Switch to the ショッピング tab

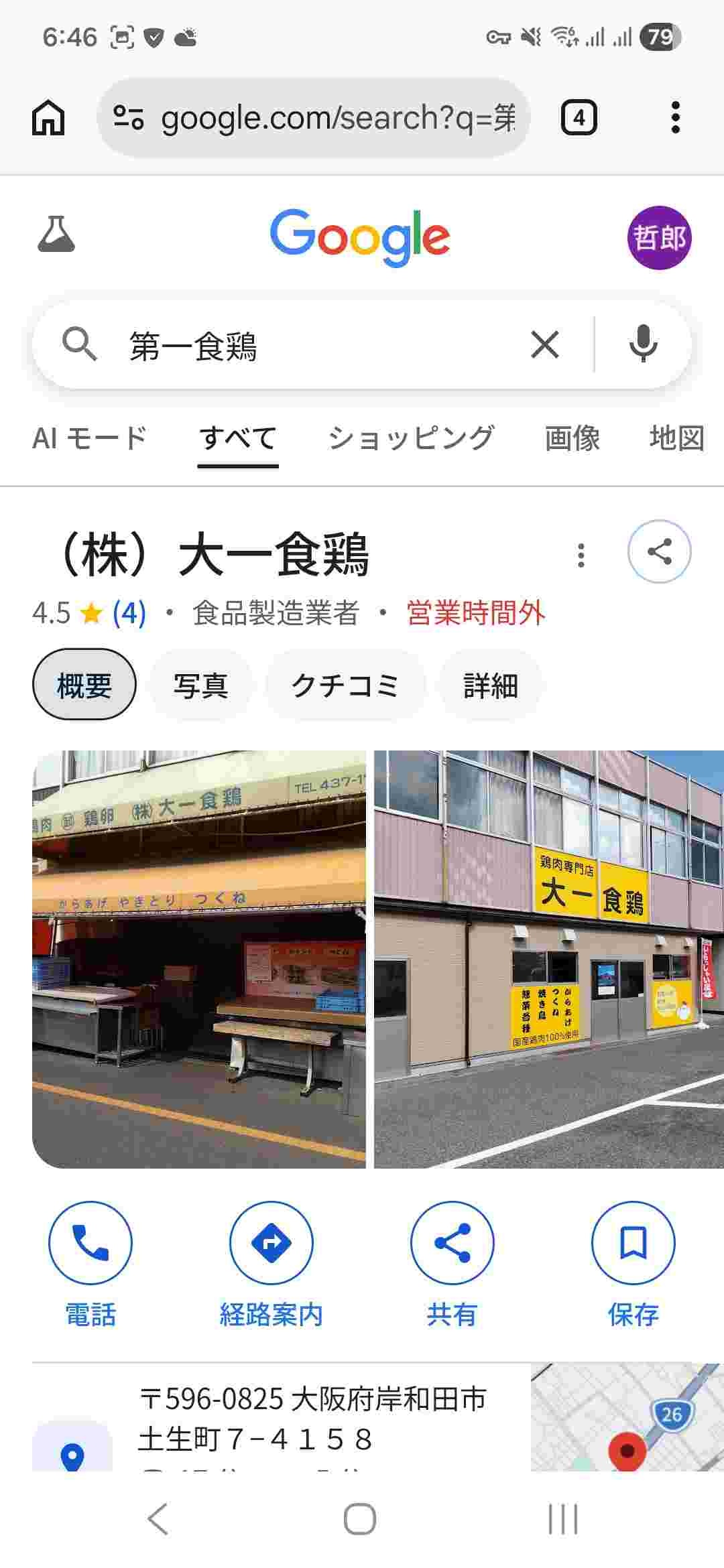click(411, 438)
